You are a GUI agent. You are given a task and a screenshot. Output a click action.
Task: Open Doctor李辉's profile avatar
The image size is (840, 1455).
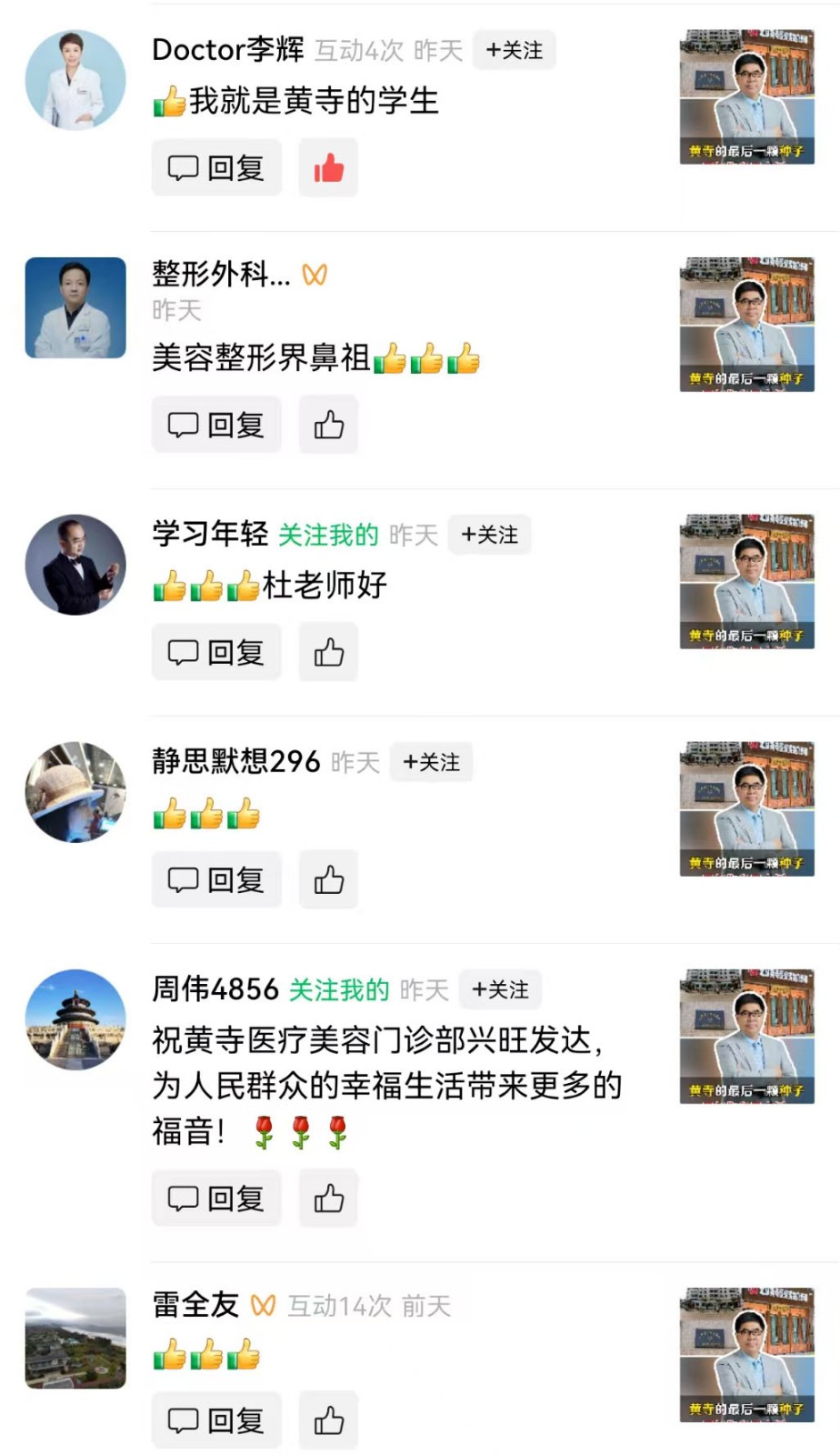tap(75, 80)
